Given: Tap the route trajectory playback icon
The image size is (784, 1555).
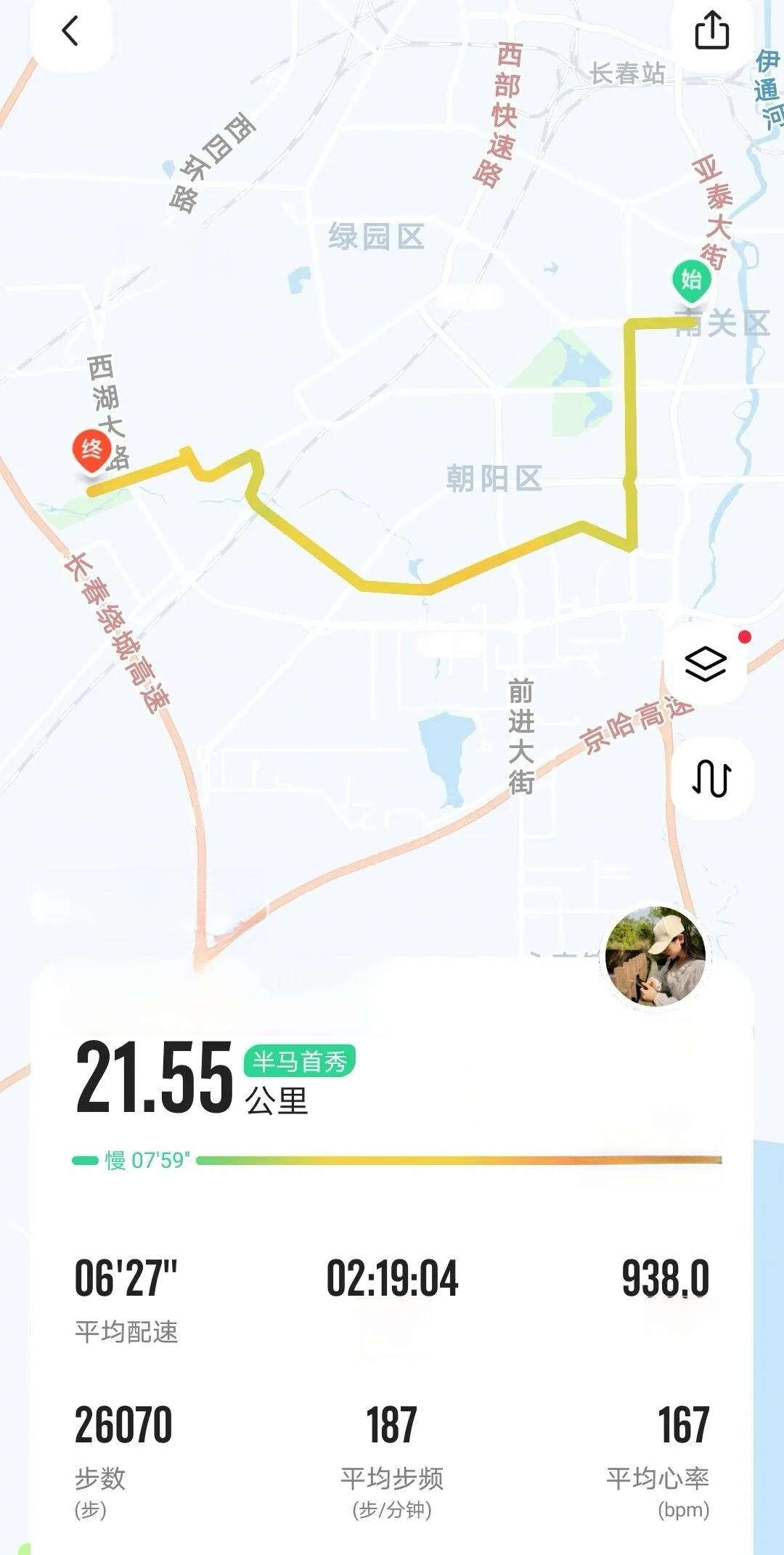Looking at the screenshot, I should [x=711, y=779].
